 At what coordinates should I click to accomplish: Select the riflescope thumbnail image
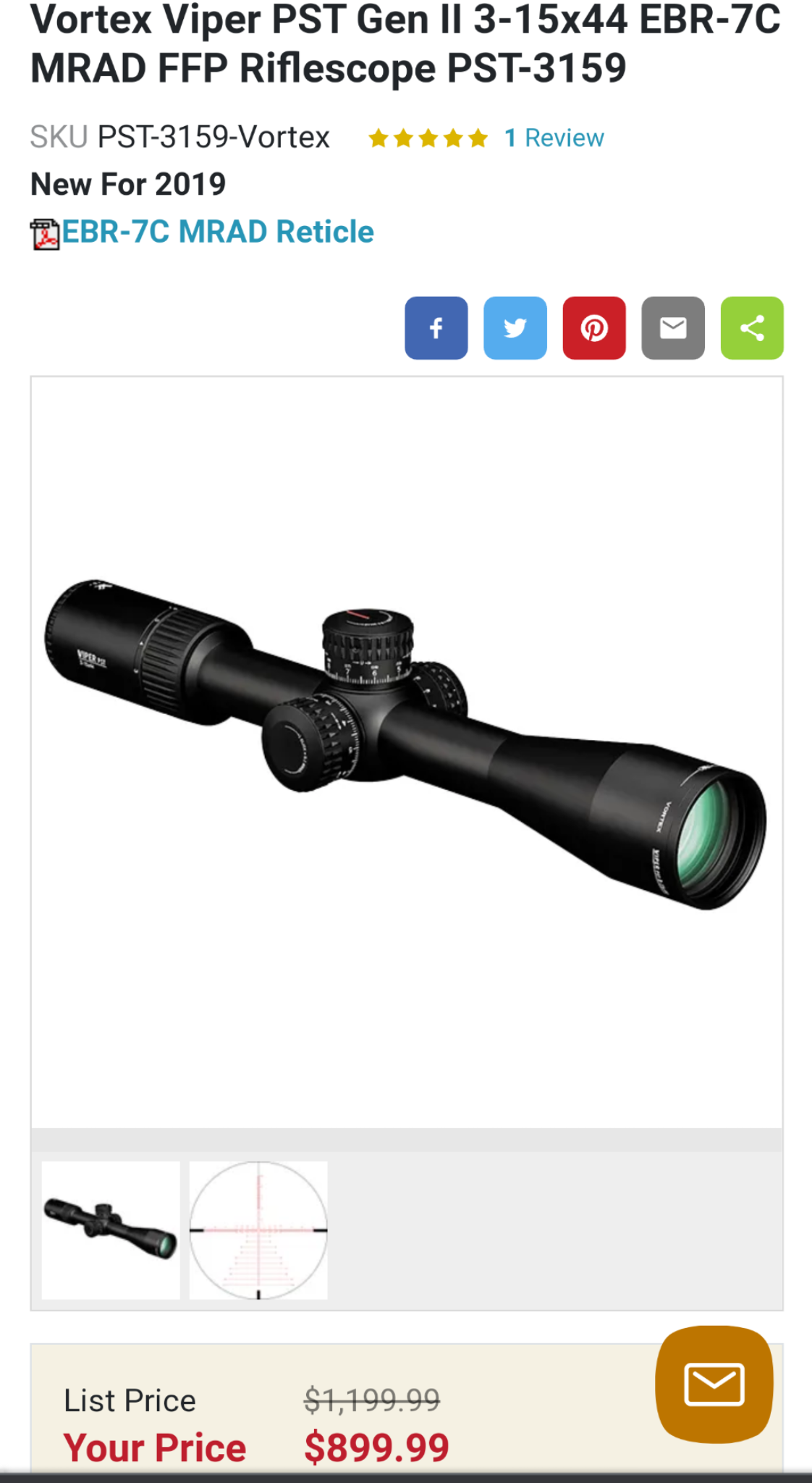pos(111,1230)
